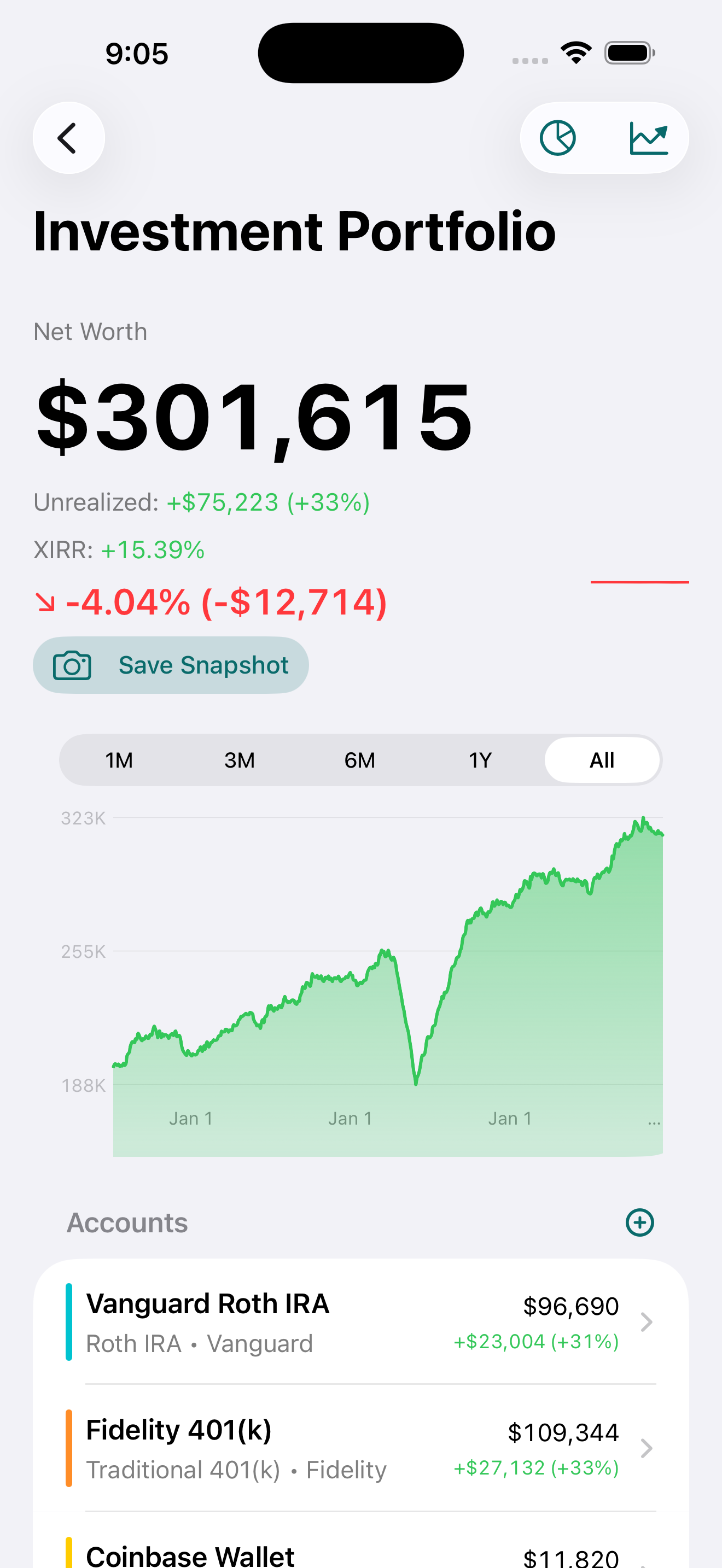The height and width of the screenshot is (1568, 722).
Task: Toggle the 1M time range
Action: (x=119, y=759)
